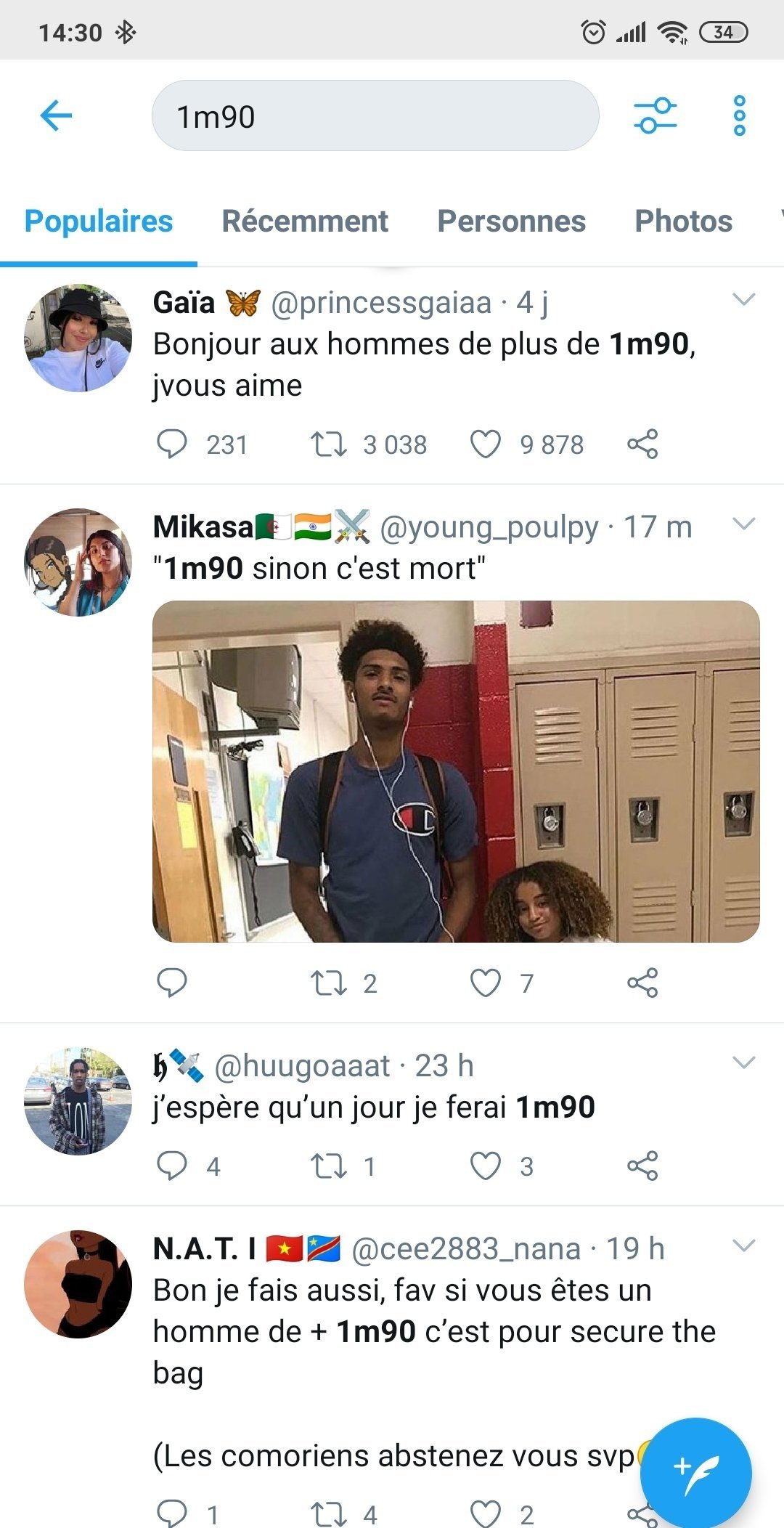Reply to @huugoaaat's tweet
This screenshot has height=1528, width=784.
tap(172, 1166)
